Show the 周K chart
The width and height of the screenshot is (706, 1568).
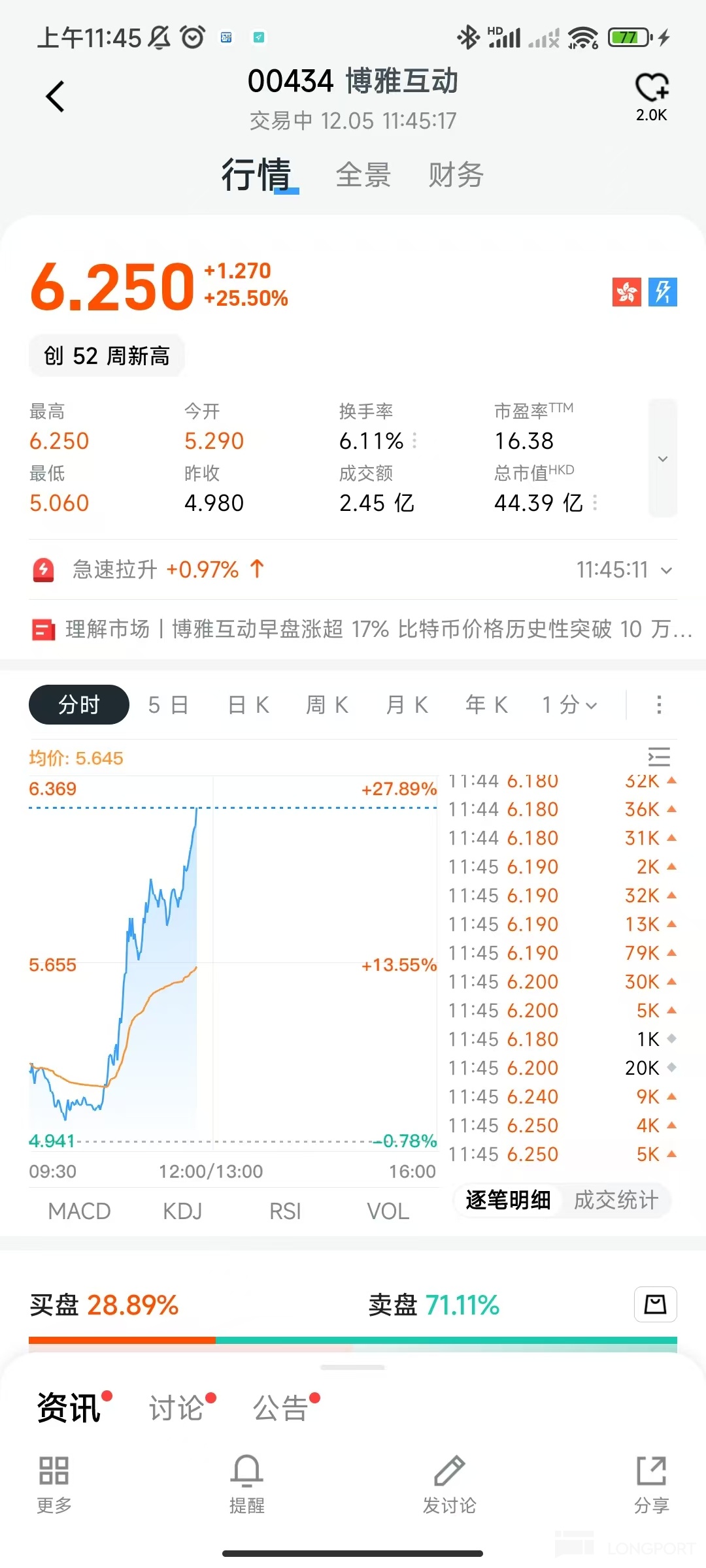click(x=327, y=705)
